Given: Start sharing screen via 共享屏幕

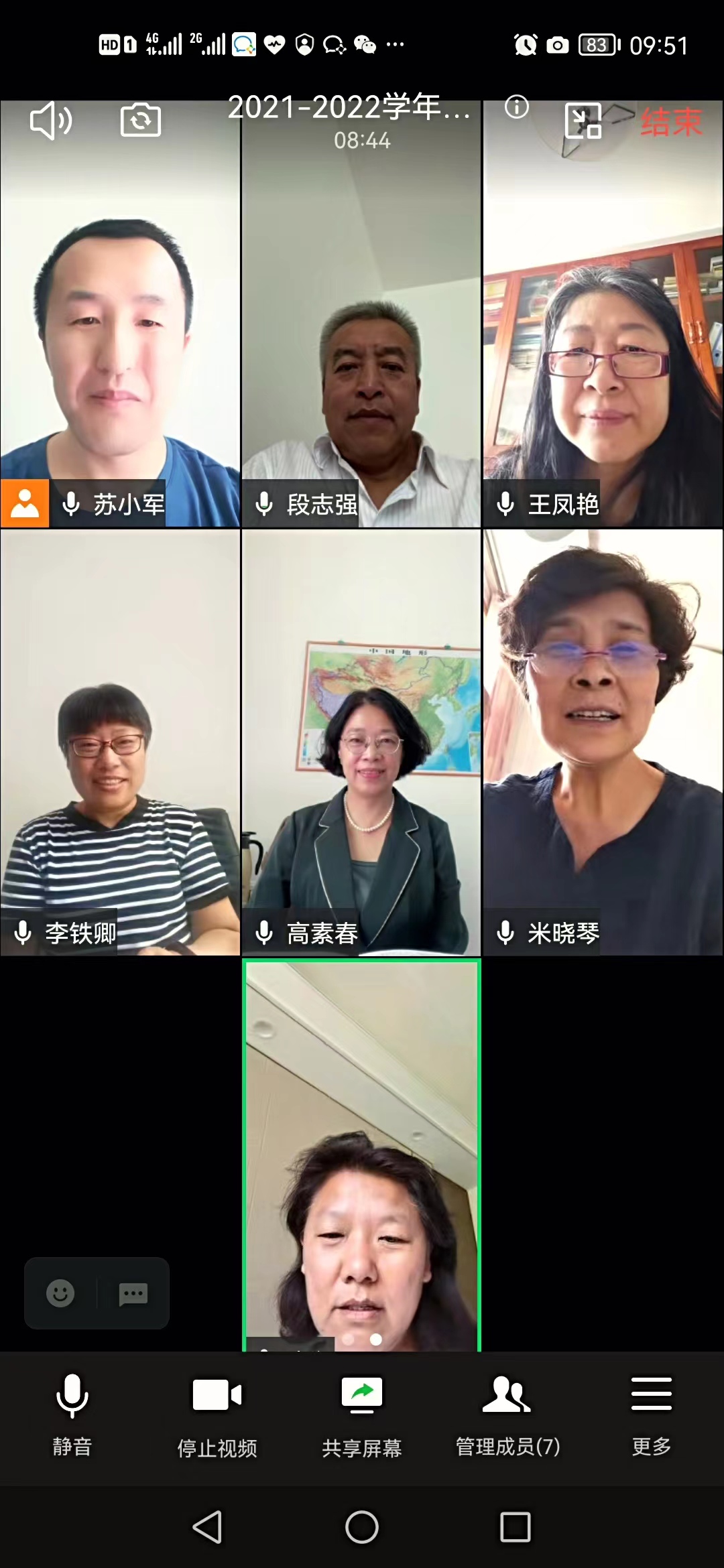Looking at the screenshot, I should (x=362, y=1415).
